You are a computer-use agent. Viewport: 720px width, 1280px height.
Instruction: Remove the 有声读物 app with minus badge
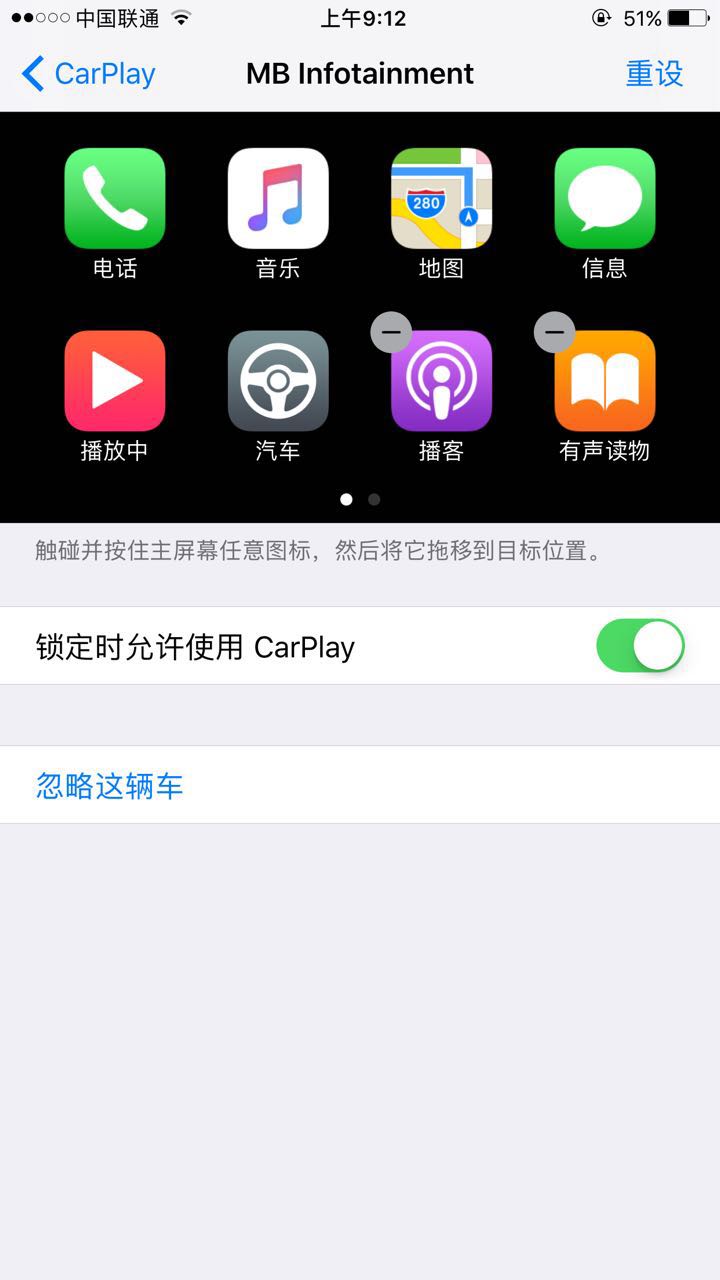[554, 332]
